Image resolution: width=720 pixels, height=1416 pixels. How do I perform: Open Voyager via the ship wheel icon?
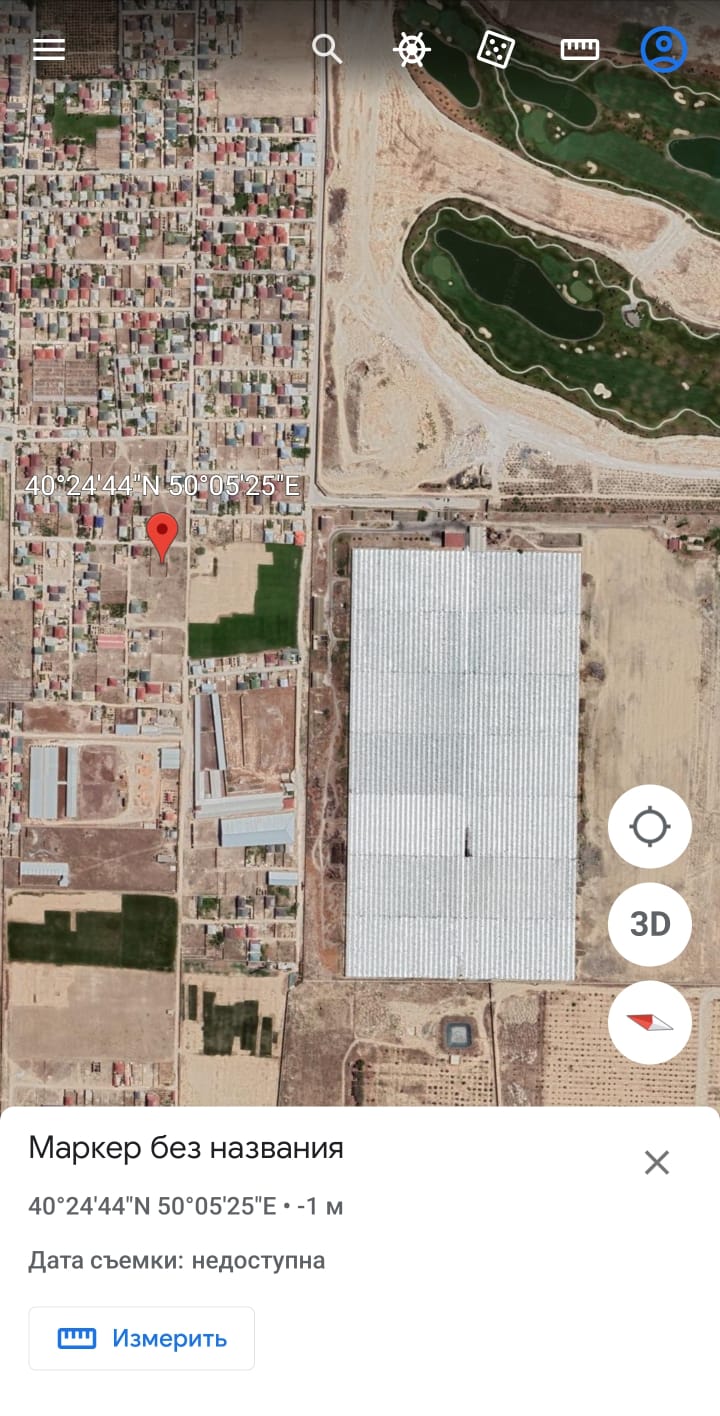[x=412, y=49]
